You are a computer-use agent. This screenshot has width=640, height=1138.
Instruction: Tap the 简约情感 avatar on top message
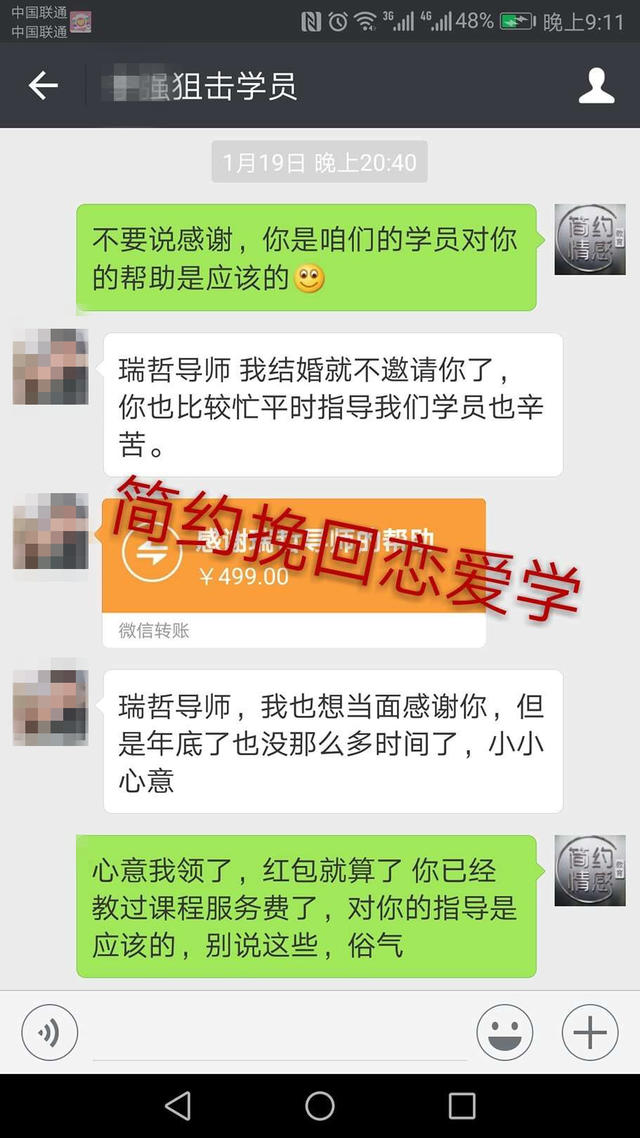pos(590,239)
